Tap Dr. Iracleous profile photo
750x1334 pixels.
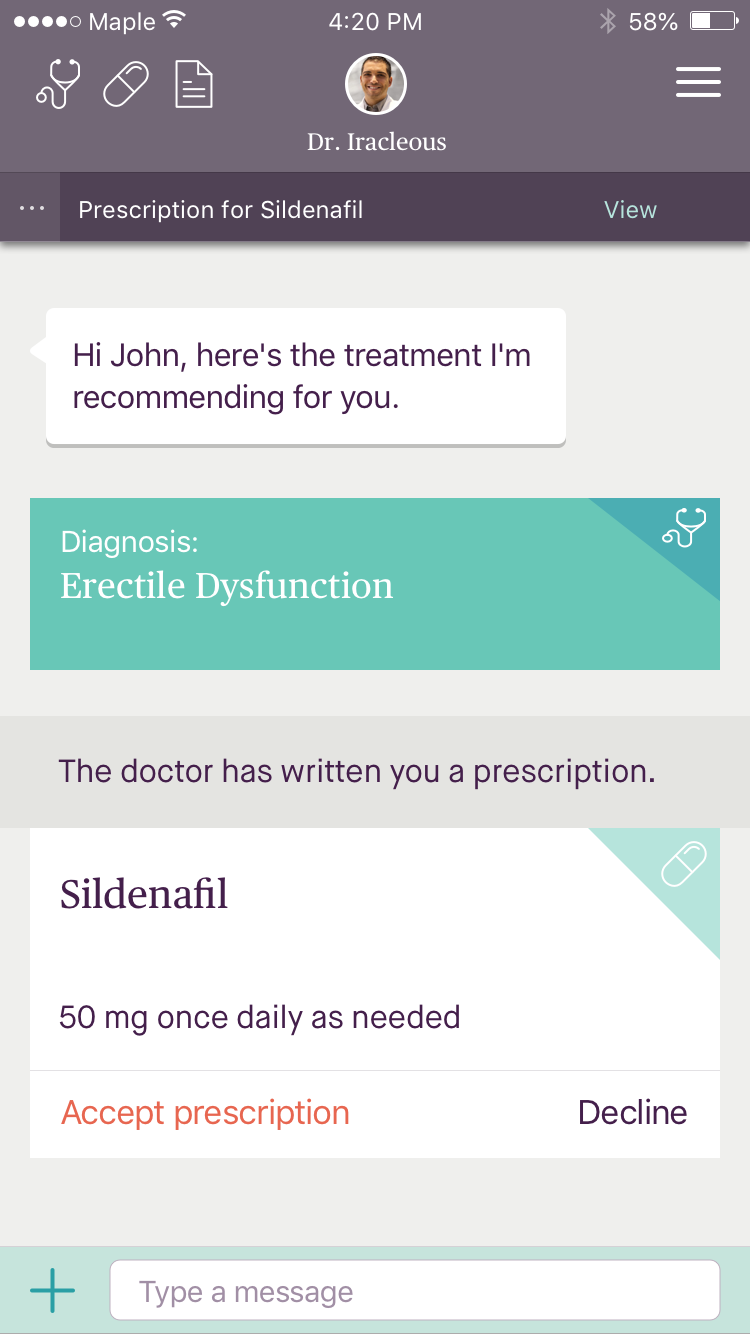pyautogui.click(x=376, y=84)
